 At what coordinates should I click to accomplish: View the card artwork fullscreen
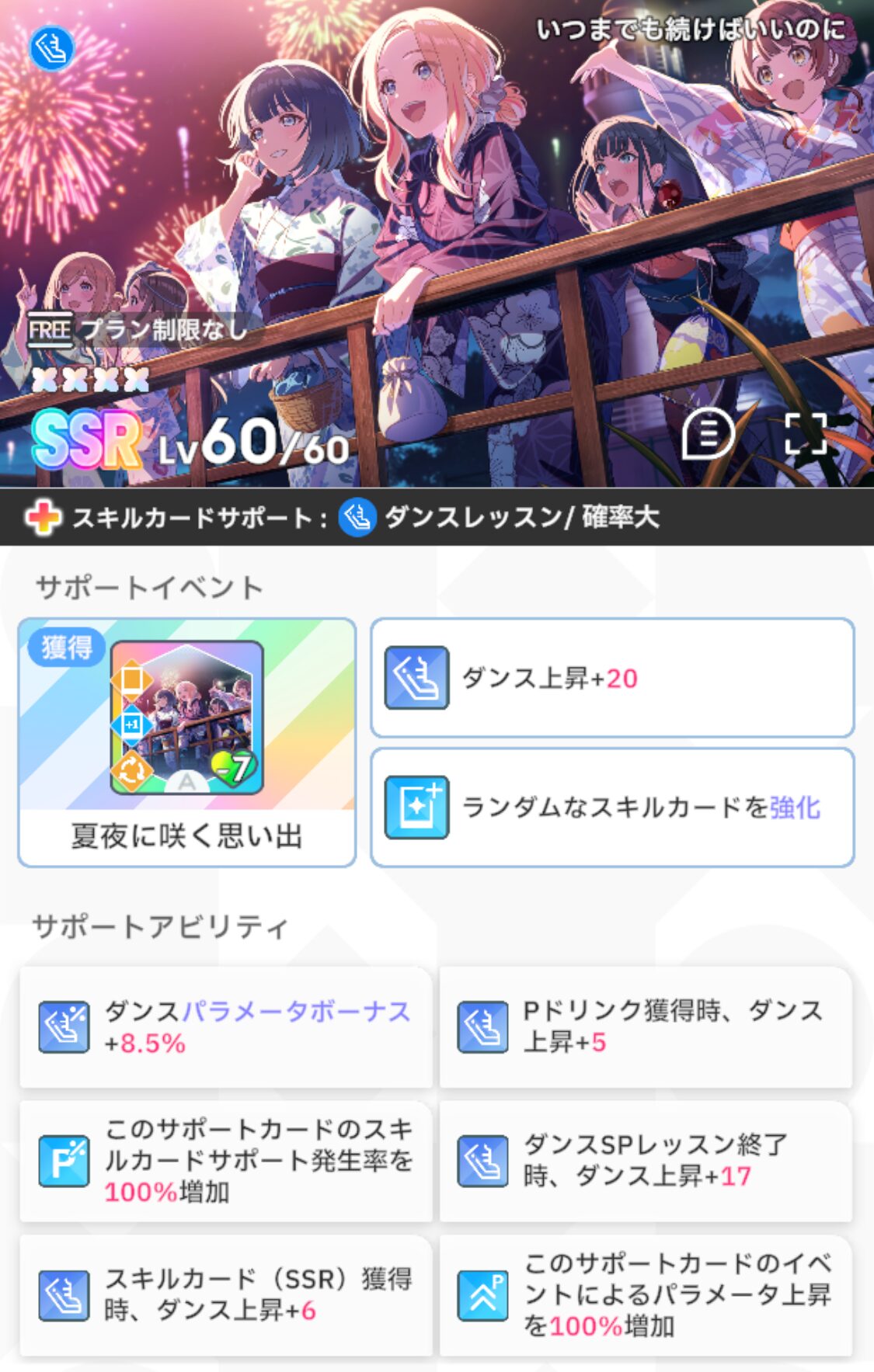pos(806,433)
